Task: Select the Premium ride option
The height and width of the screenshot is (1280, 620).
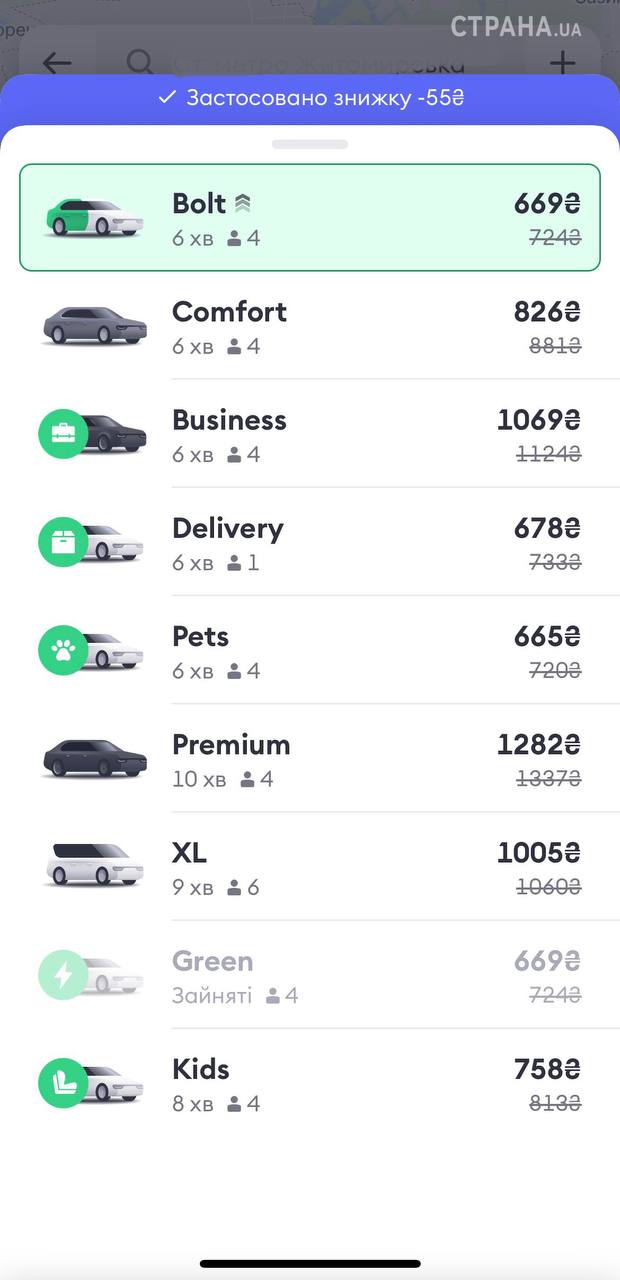Action: [310, 759]
